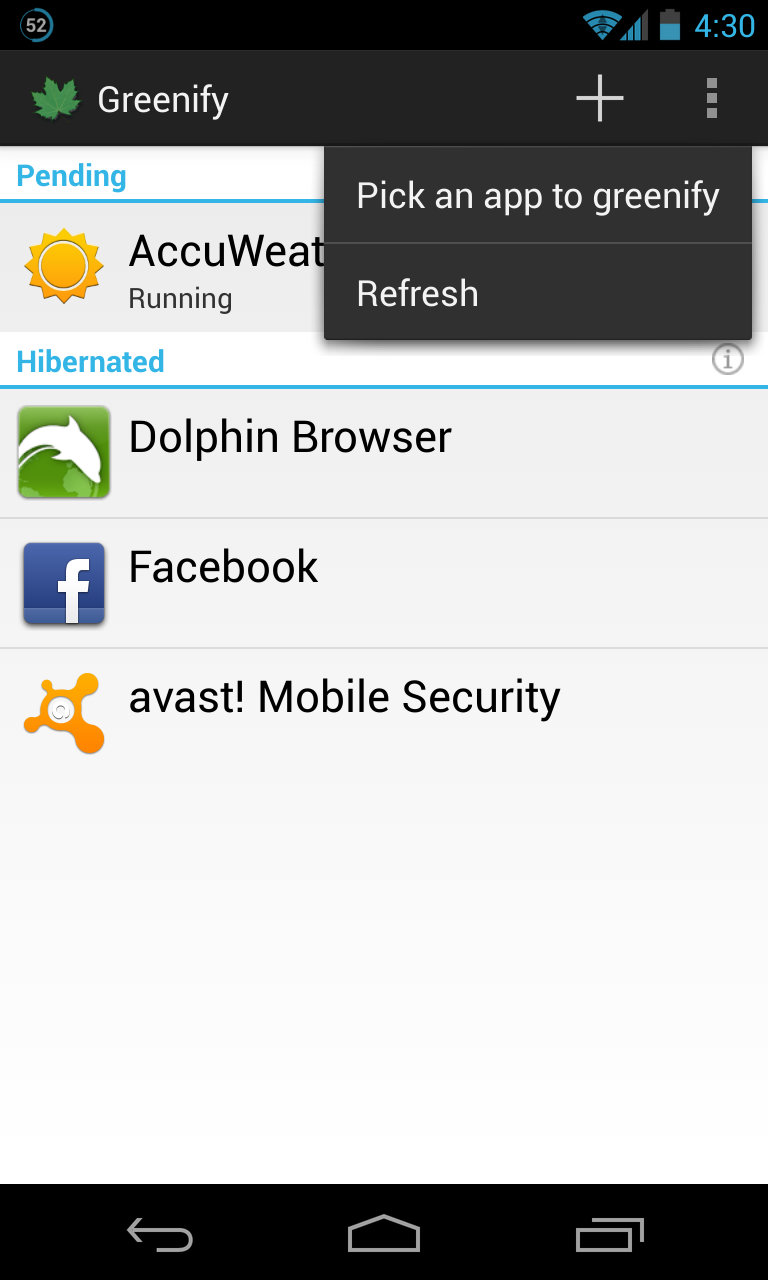Select the Facebook app icon
Viewport: 768px width, 1280px height.
click(64, 583)
